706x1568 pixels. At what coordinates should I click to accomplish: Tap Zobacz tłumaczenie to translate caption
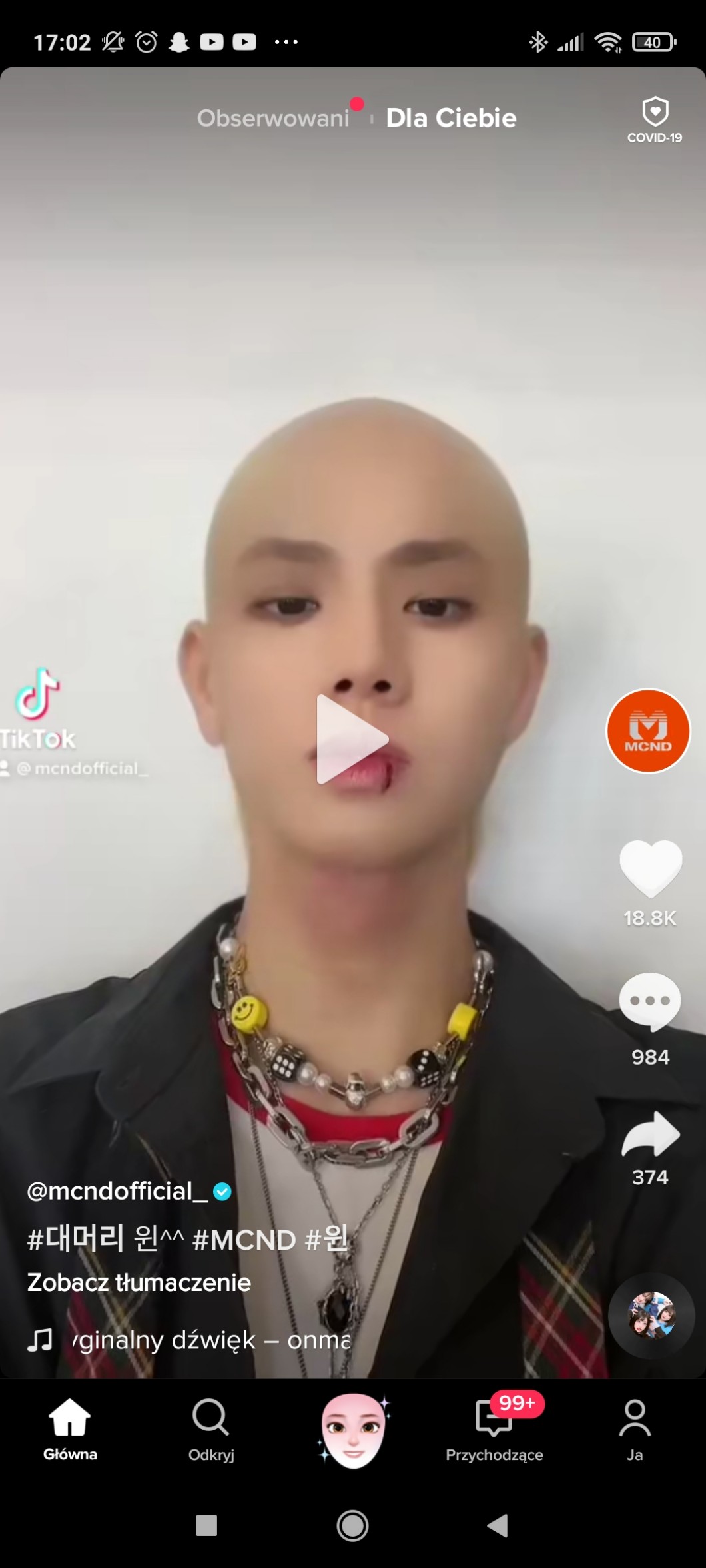point(139,1282)
